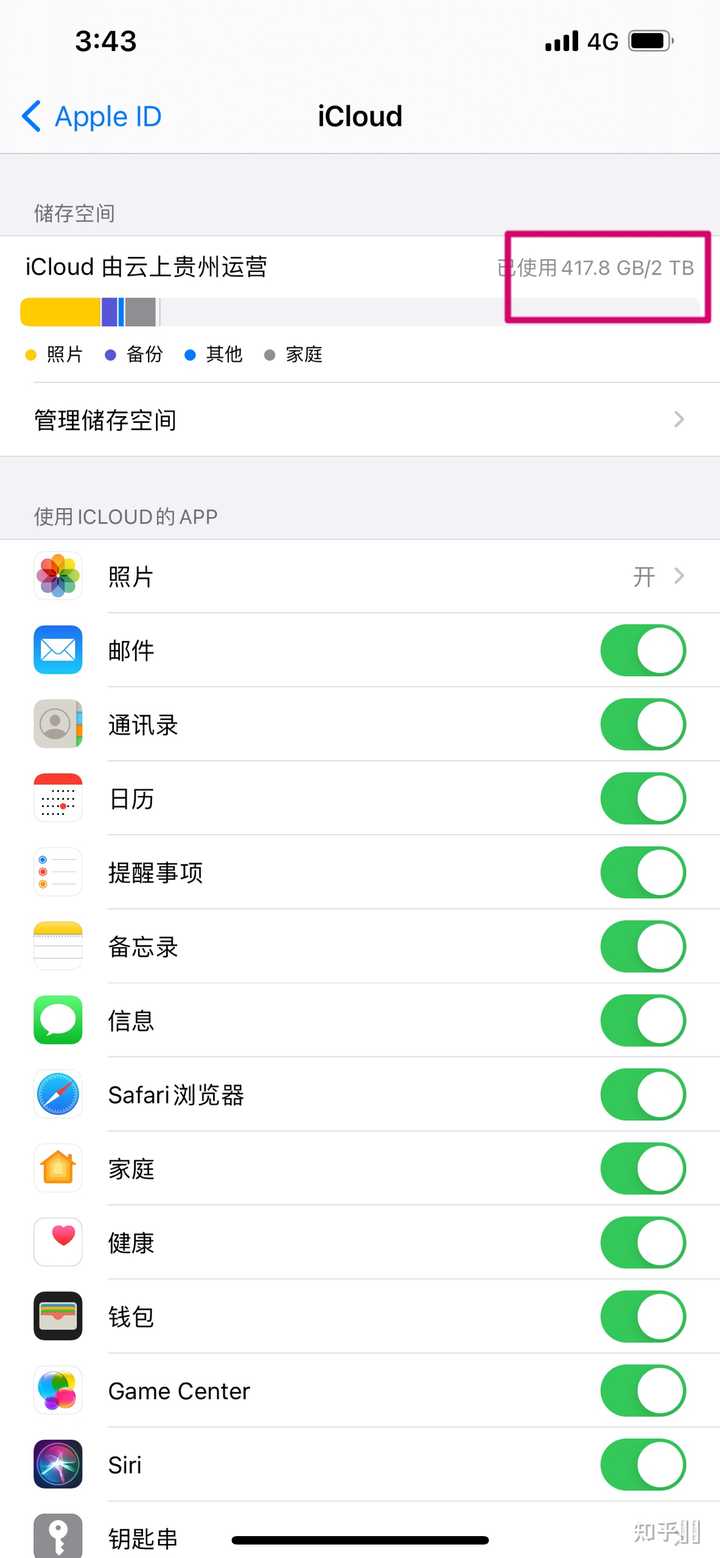The height and width of the screenshot is (1558, 720).
Task: Disable the 钱包 iCloud switch
Action: (x=643, y=1316)
